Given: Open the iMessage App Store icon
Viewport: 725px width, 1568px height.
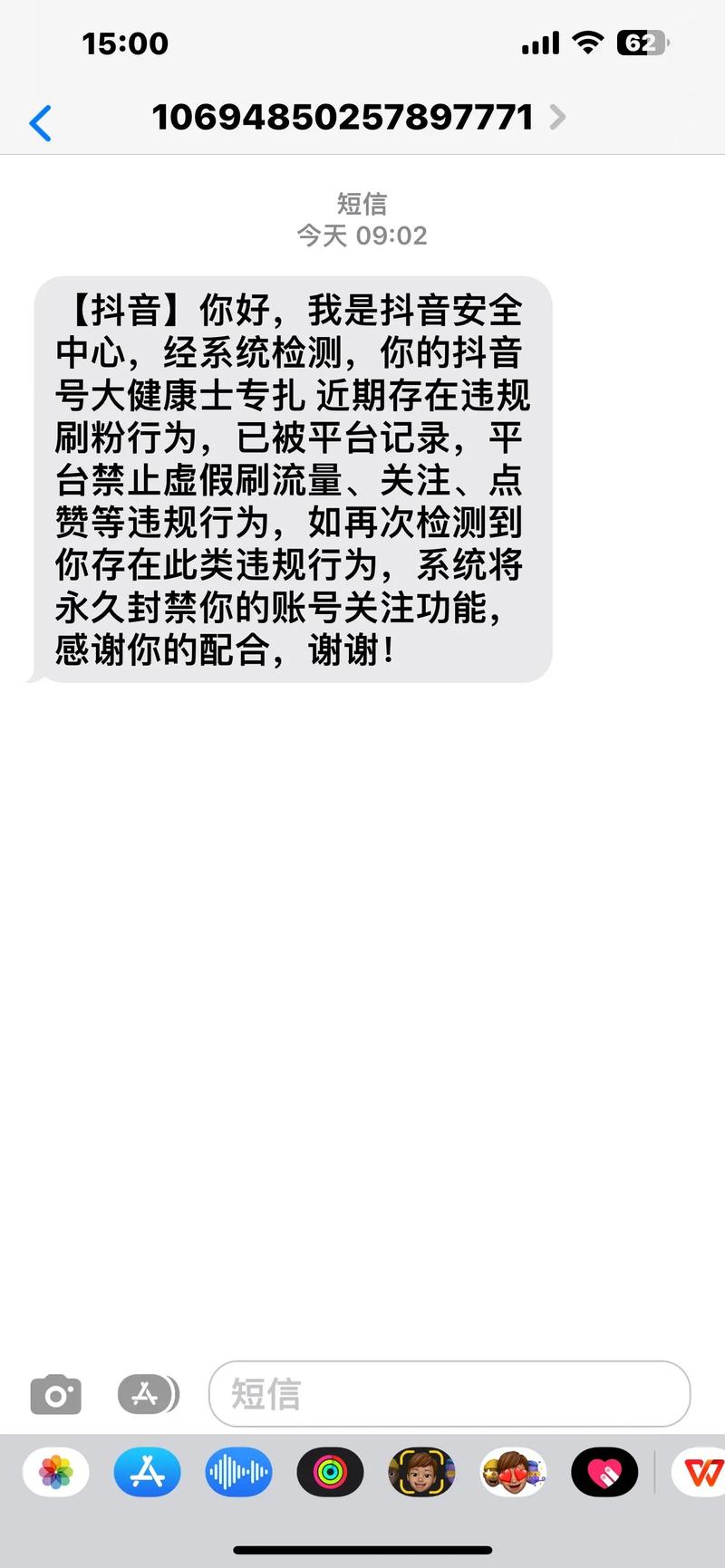Looking at the screenshot, I should coord(148,1395).
